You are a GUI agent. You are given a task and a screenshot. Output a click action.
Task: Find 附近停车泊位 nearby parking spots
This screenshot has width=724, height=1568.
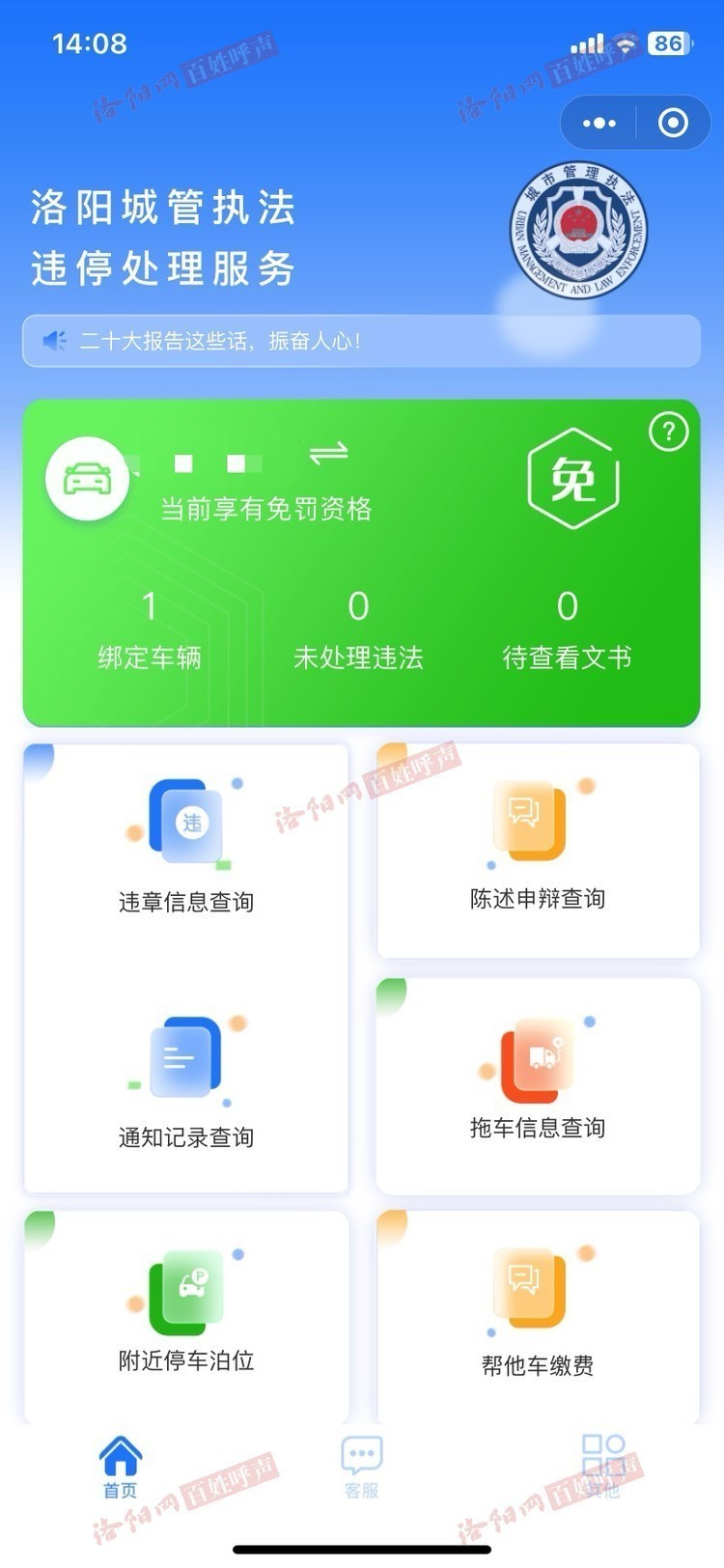pos(186,1315)
